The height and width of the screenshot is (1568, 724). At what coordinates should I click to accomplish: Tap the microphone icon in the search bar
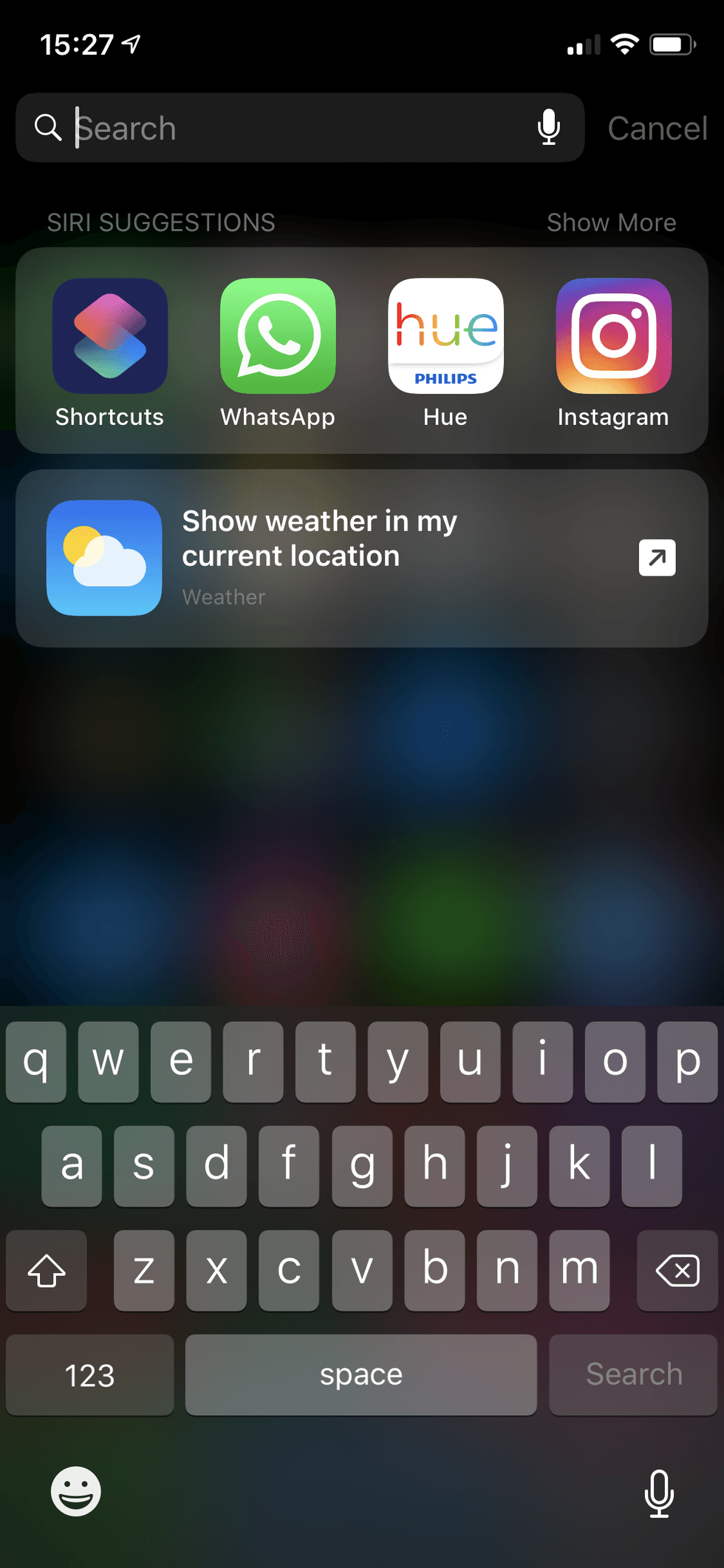click(x=548, y=127)
